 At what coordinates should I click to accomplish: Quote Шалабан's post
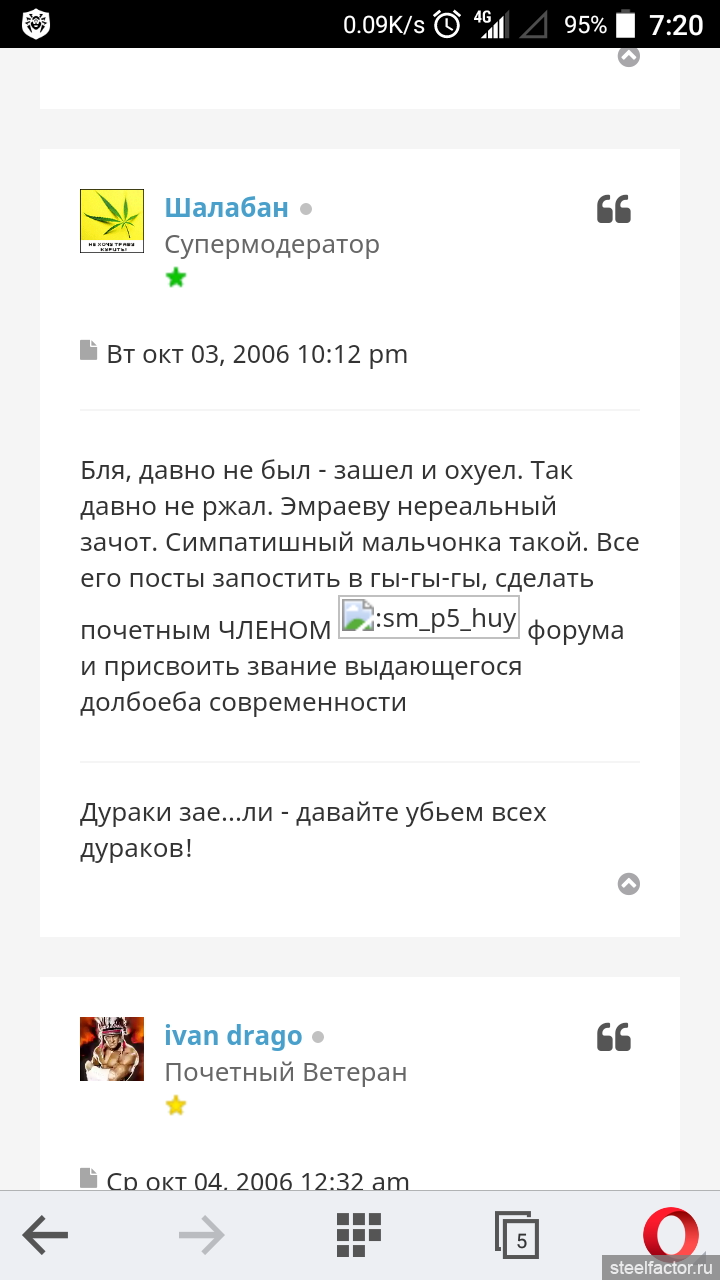click(x=614, y=209)
